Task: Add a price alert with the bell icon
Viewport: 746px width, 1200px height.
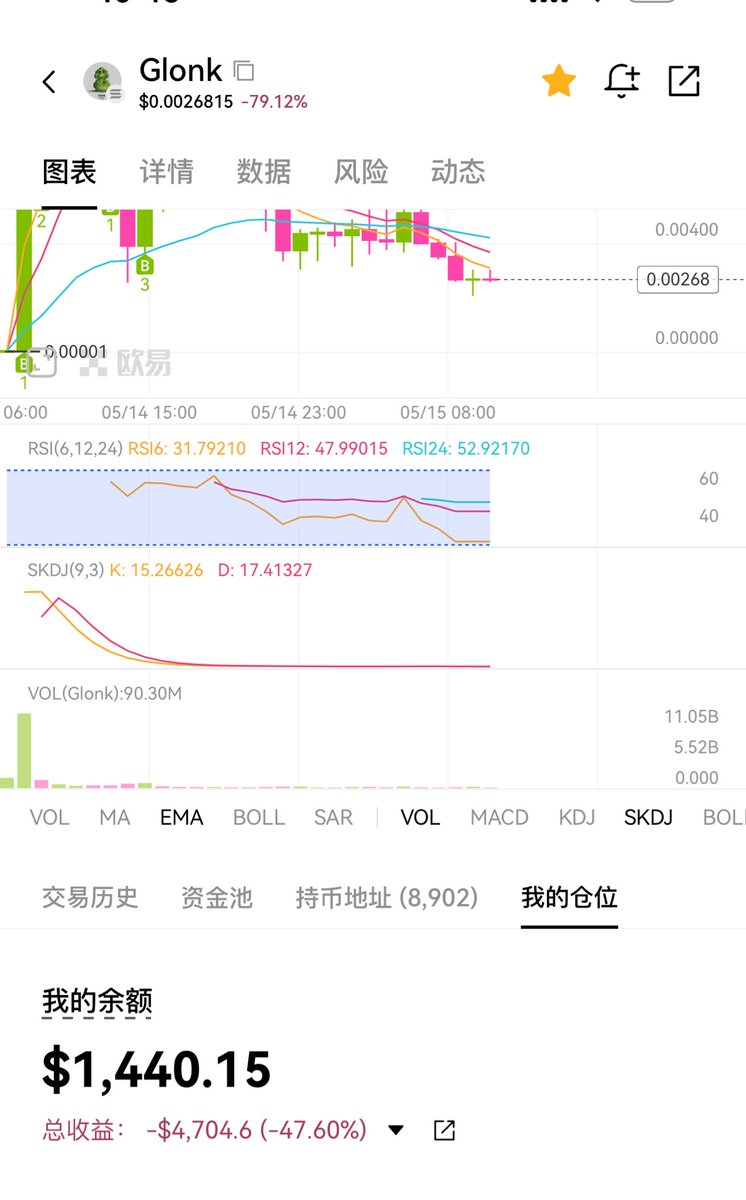Action: 622,81
